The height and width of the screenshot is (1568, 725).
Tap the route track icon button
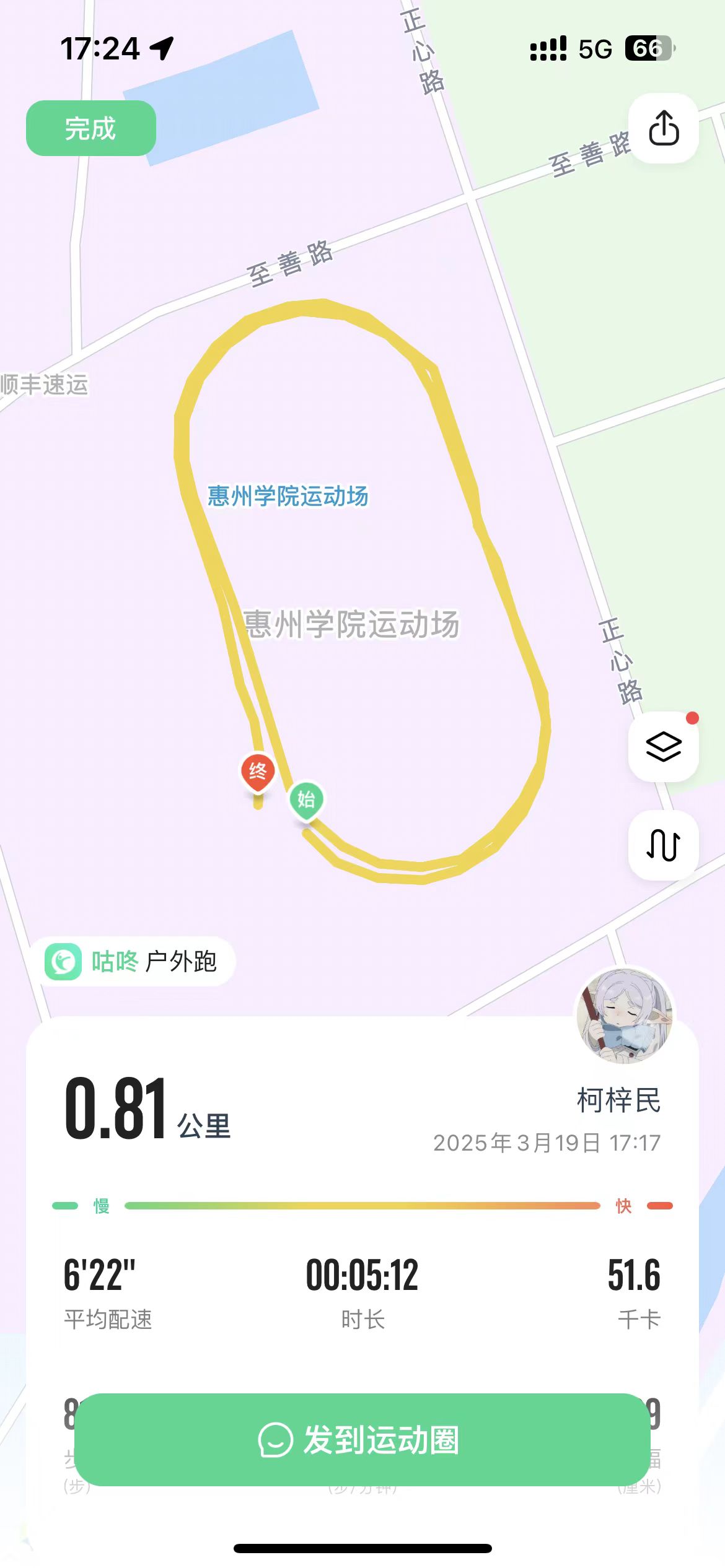664,845
